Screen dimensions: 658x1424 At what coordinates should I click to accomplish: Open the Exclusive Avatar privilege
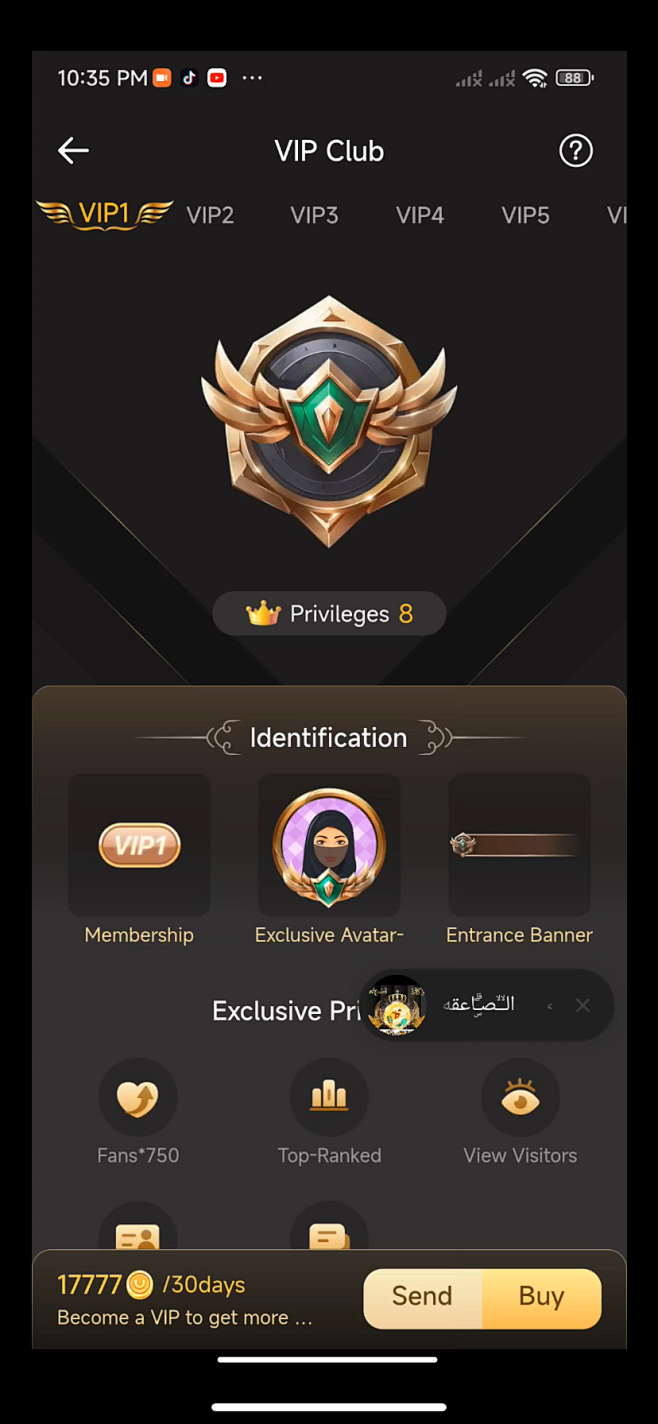(329, 846)
